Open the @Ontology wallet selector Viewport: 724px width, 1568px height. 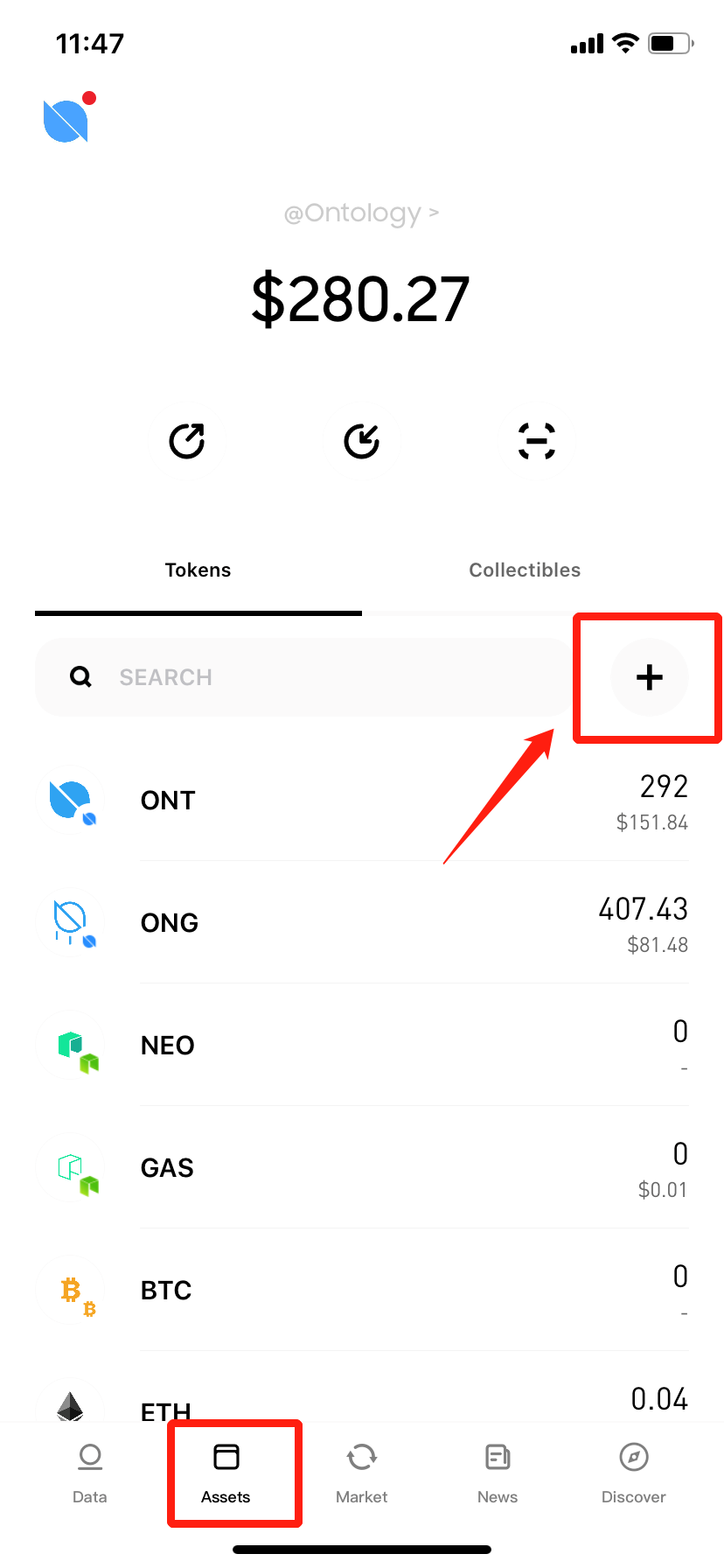click(x=361, y=213)
